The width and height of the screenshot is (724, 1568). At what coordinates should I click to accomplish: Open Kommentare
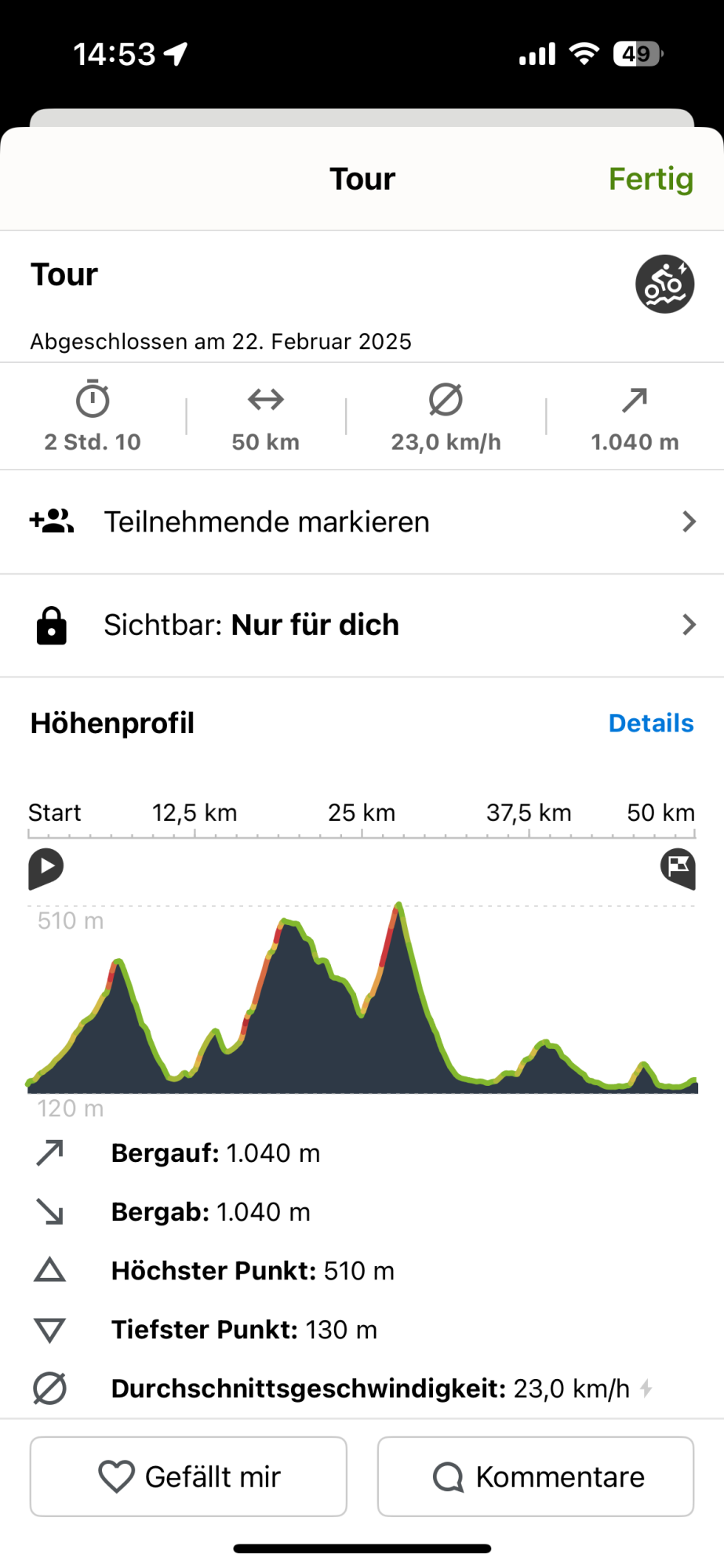coord(536,1476)
